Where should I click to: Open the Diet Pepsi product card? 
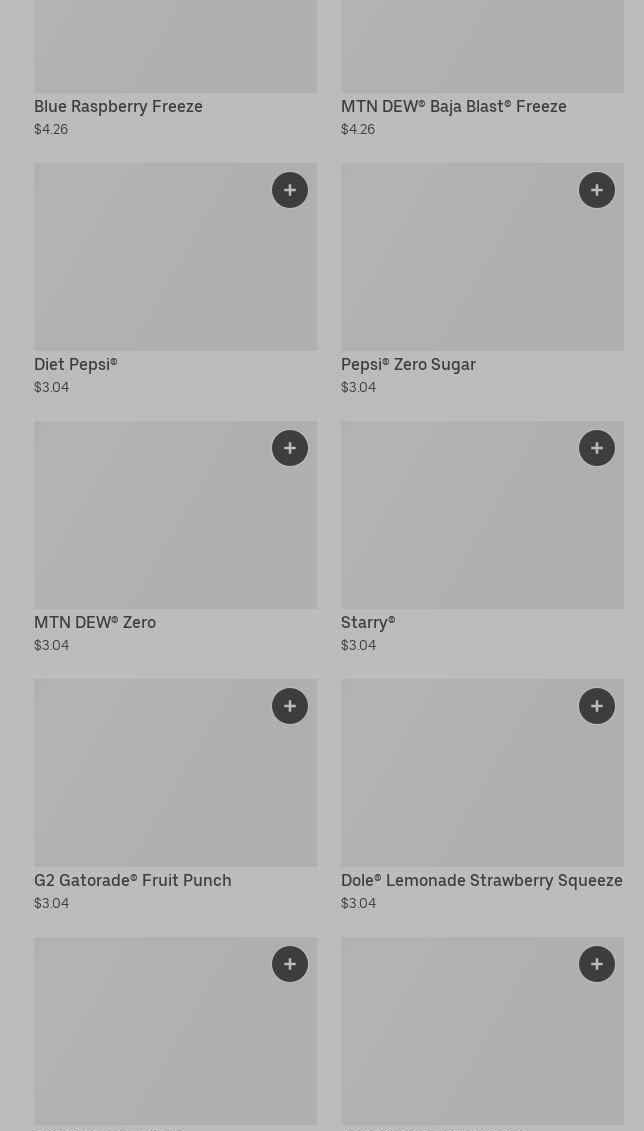coord(175,280)
